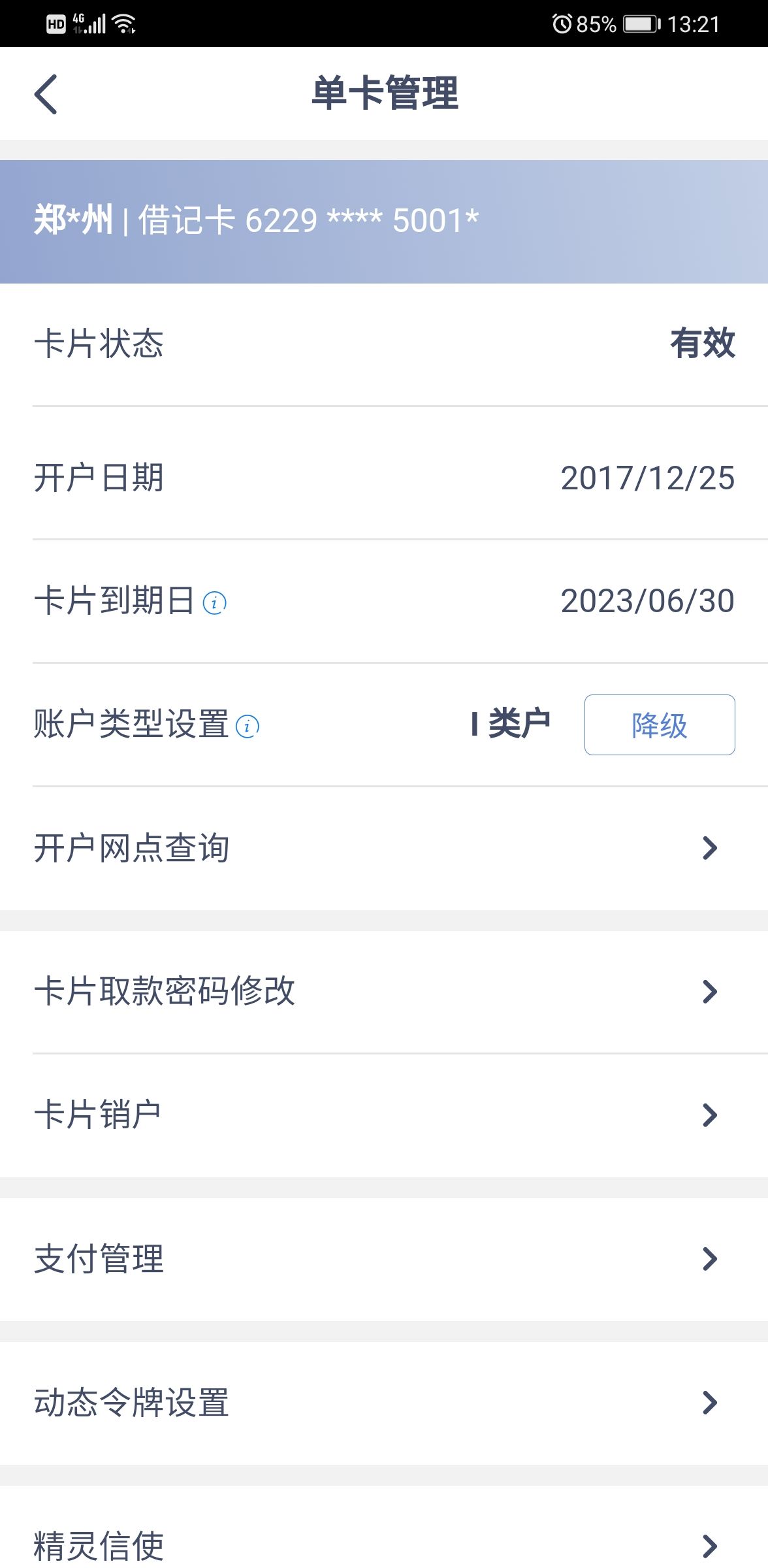Select 卡片销户 row
Image resolution: width=768 pixels, height=1568 pixels.
coord(384,1115)
